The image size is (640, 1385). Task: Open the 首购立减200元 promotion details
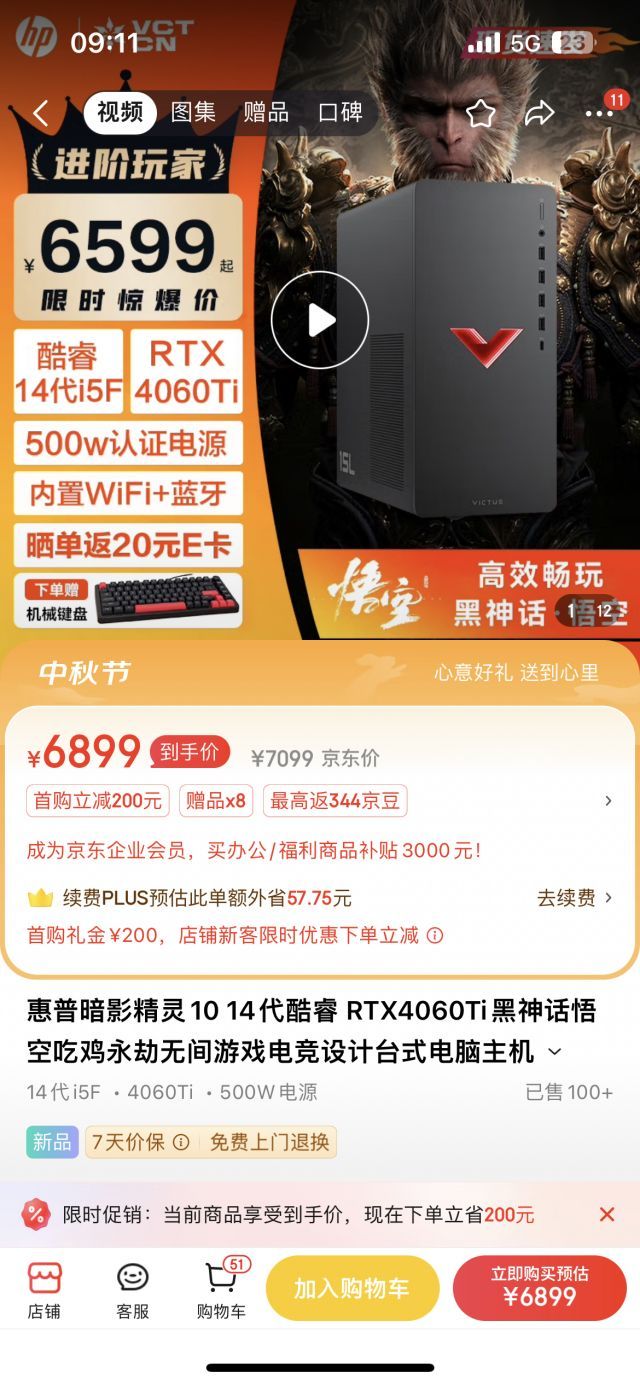pyautogui.click(x=98, y=801)
